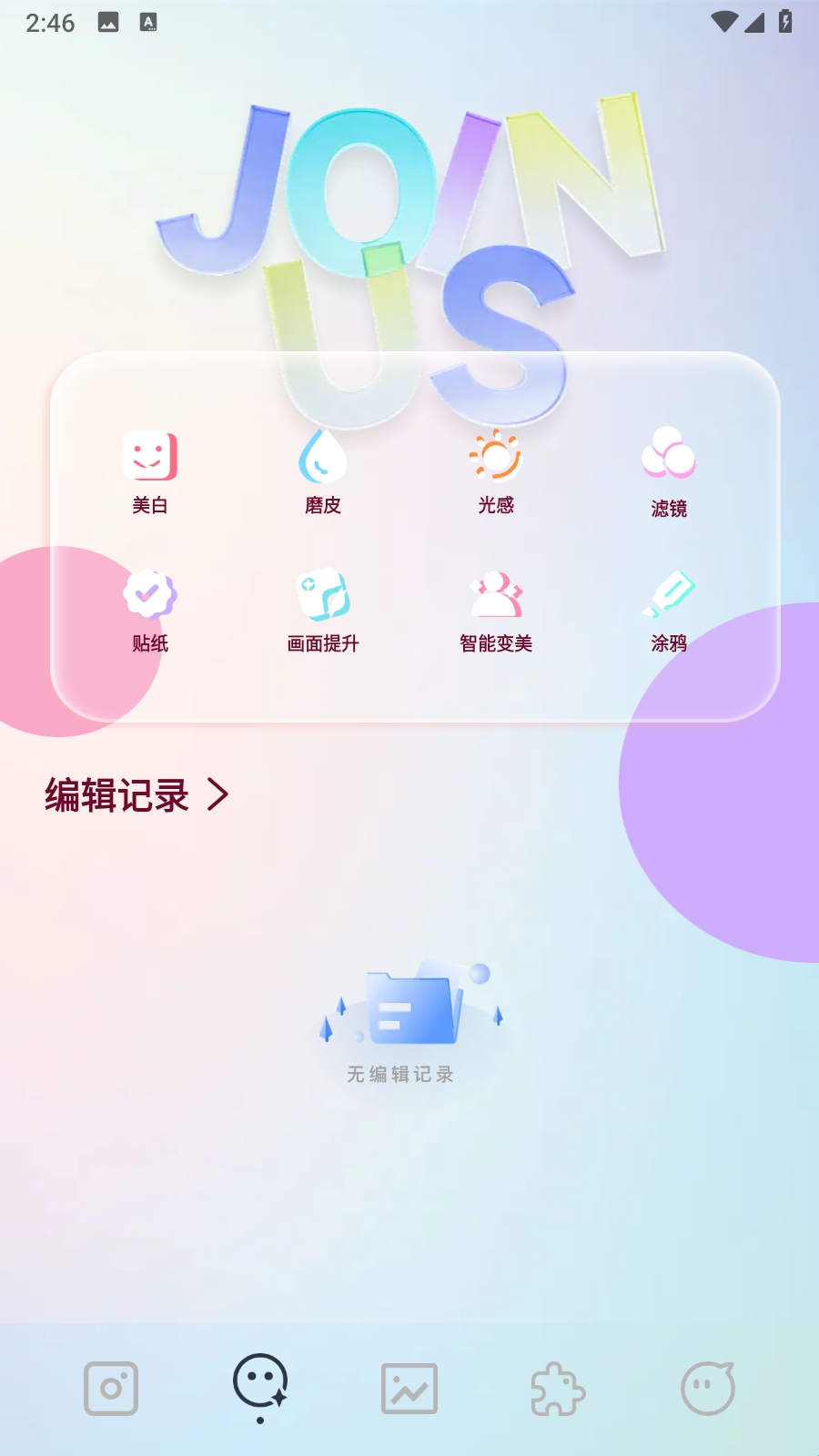This screenshot has width=819, height=1456.
Task: Open the puzzle piece tab
Action: (x=558, y=1388)
